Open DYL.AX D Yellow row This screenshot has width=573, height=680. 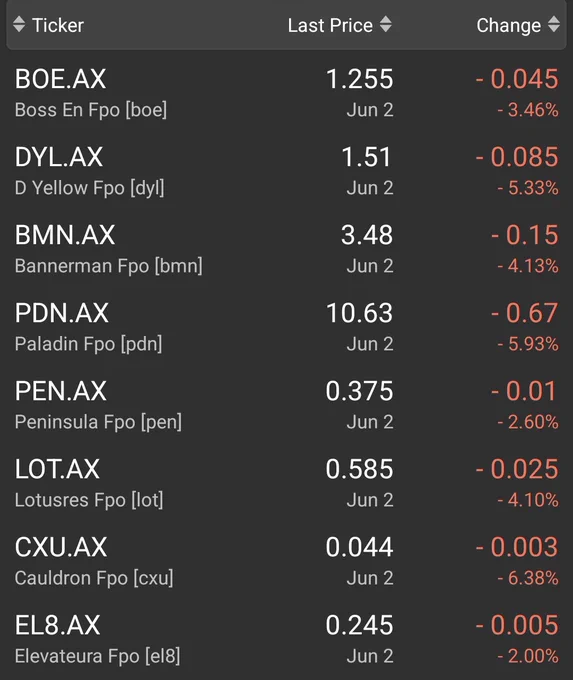point(286,172)
